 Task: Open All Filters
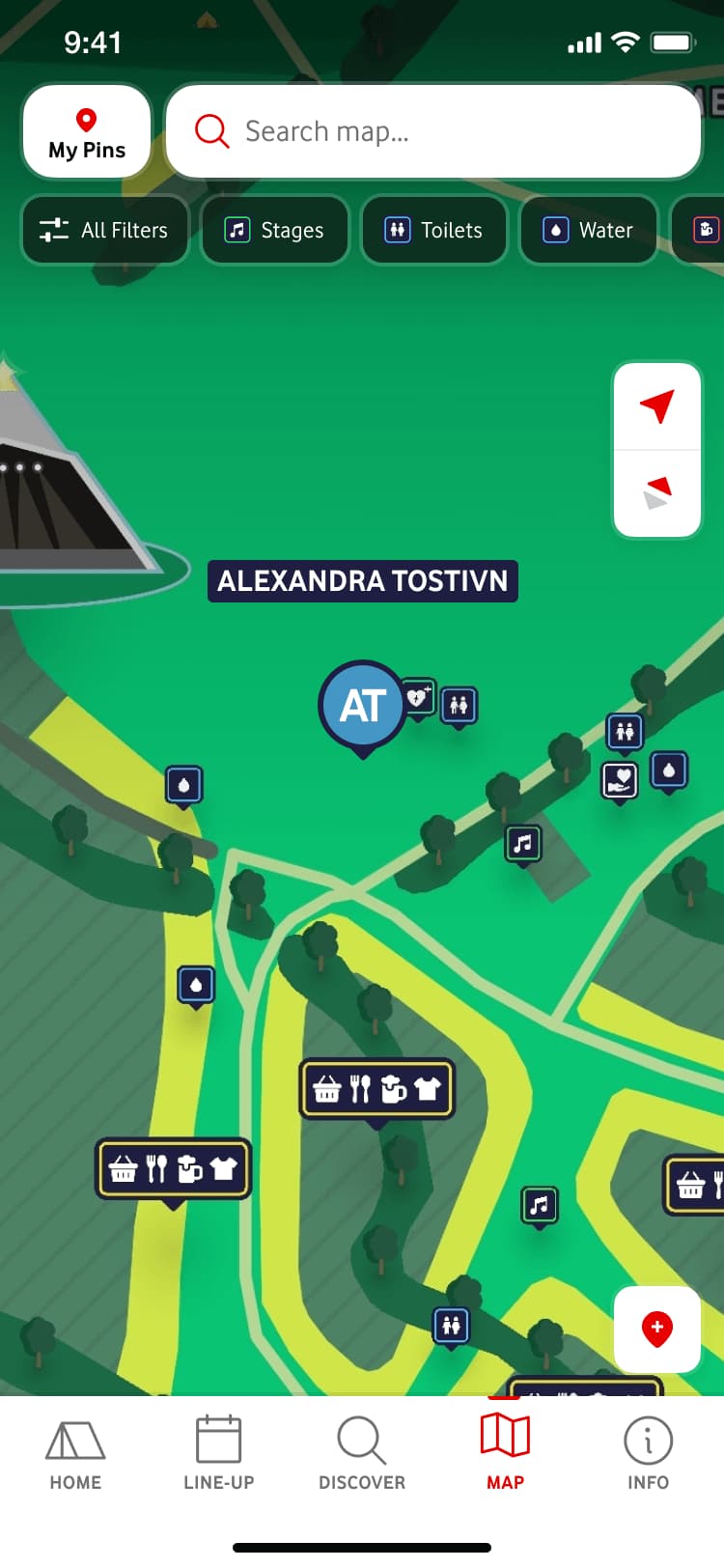click(x=104, y=230)
